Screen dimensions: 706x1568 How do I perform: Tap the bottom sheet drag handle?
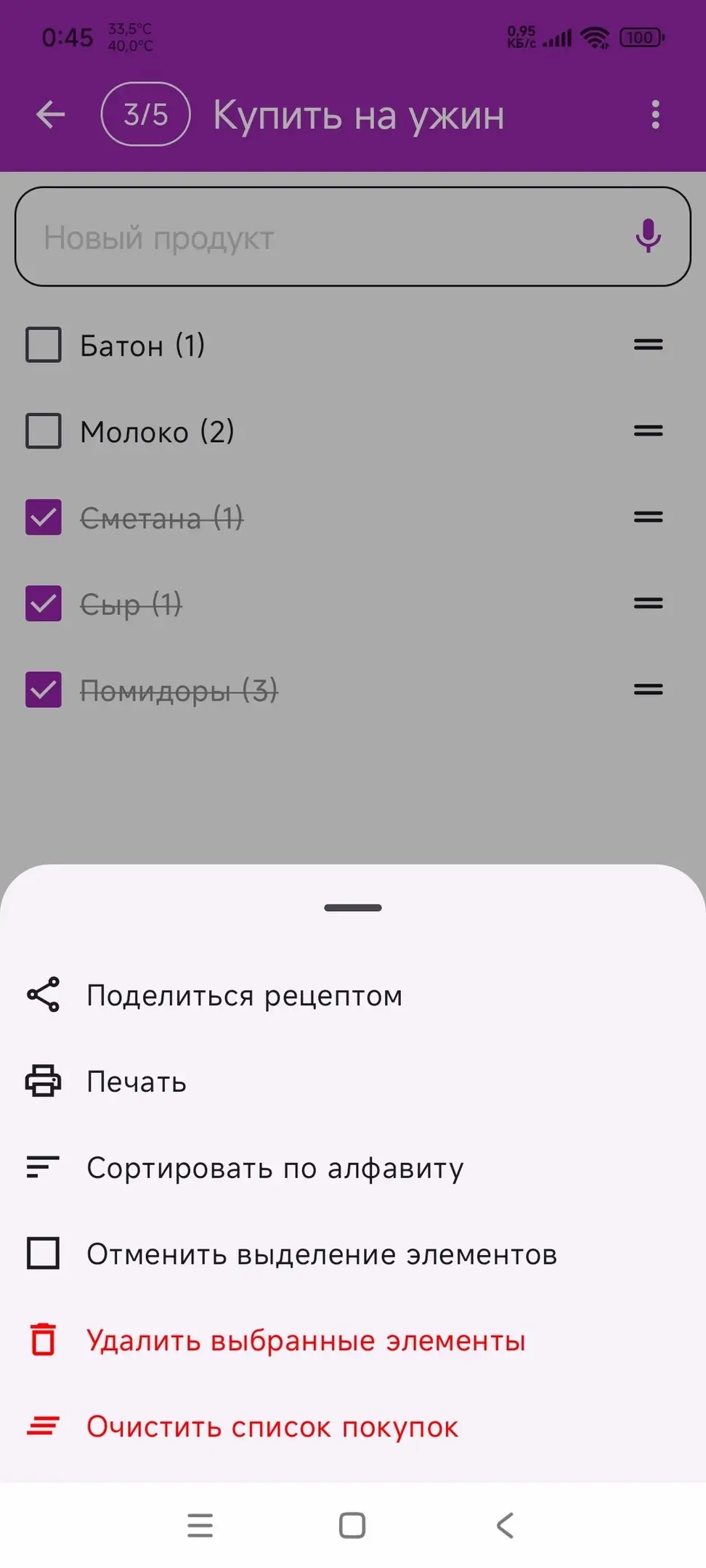pos(353,908)
